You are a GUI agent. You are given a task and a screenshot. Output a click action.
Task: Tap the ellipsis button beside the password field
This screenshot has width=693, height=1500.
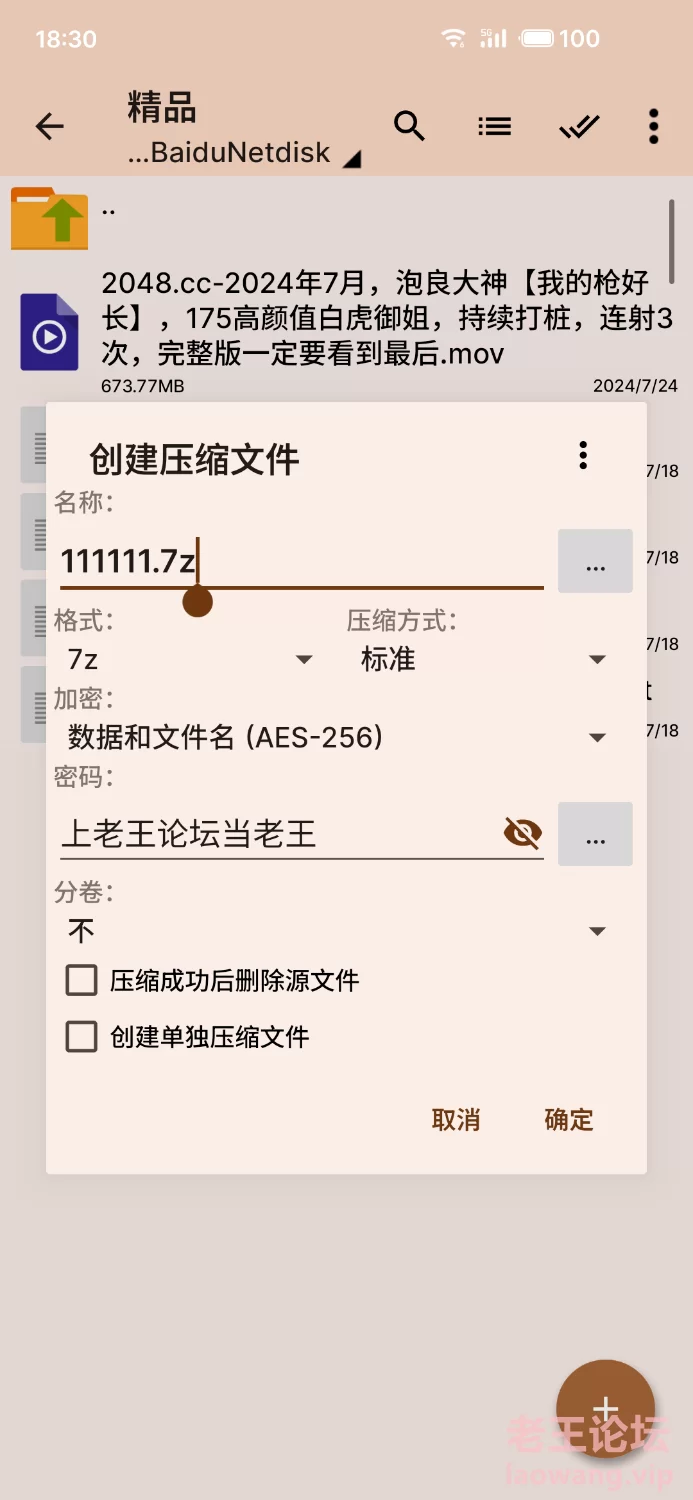click(595, 834)
